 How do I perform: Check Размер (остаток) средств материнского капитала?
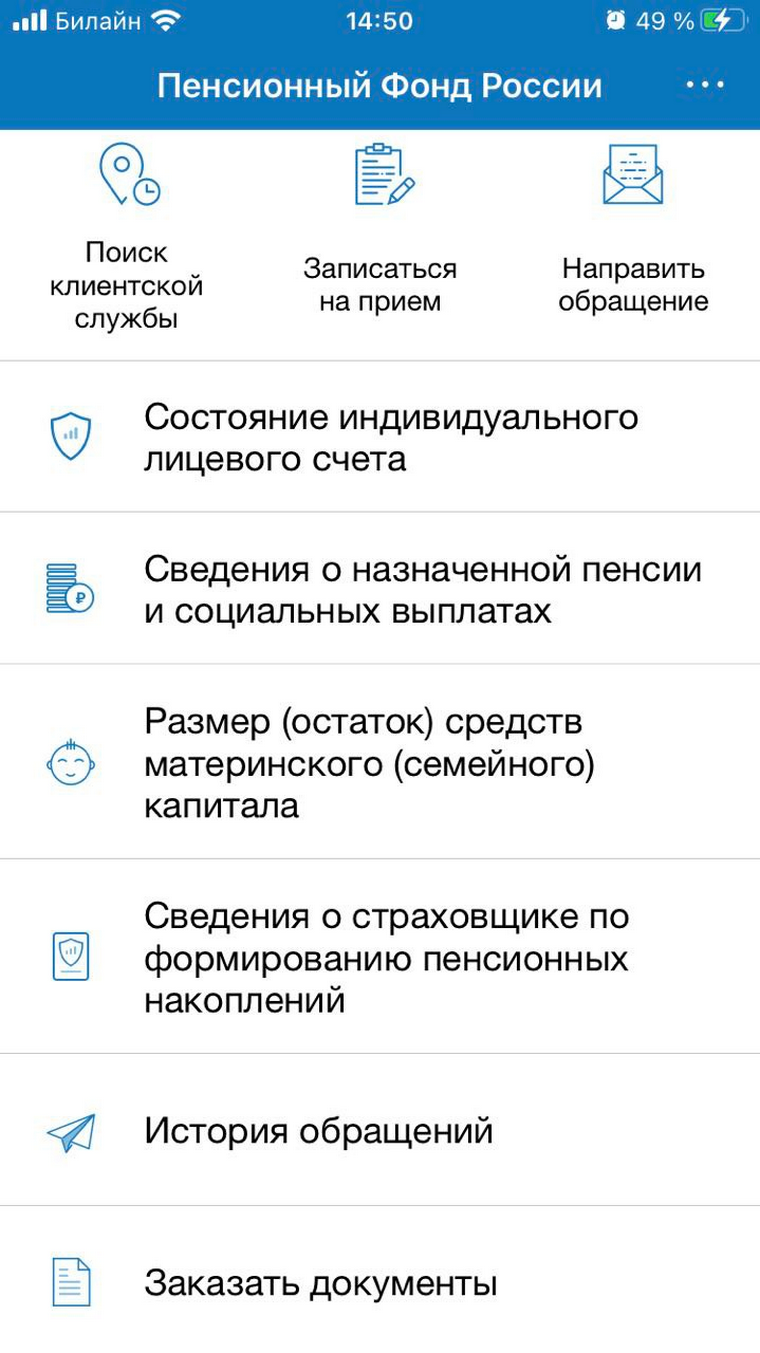(380, 762)
